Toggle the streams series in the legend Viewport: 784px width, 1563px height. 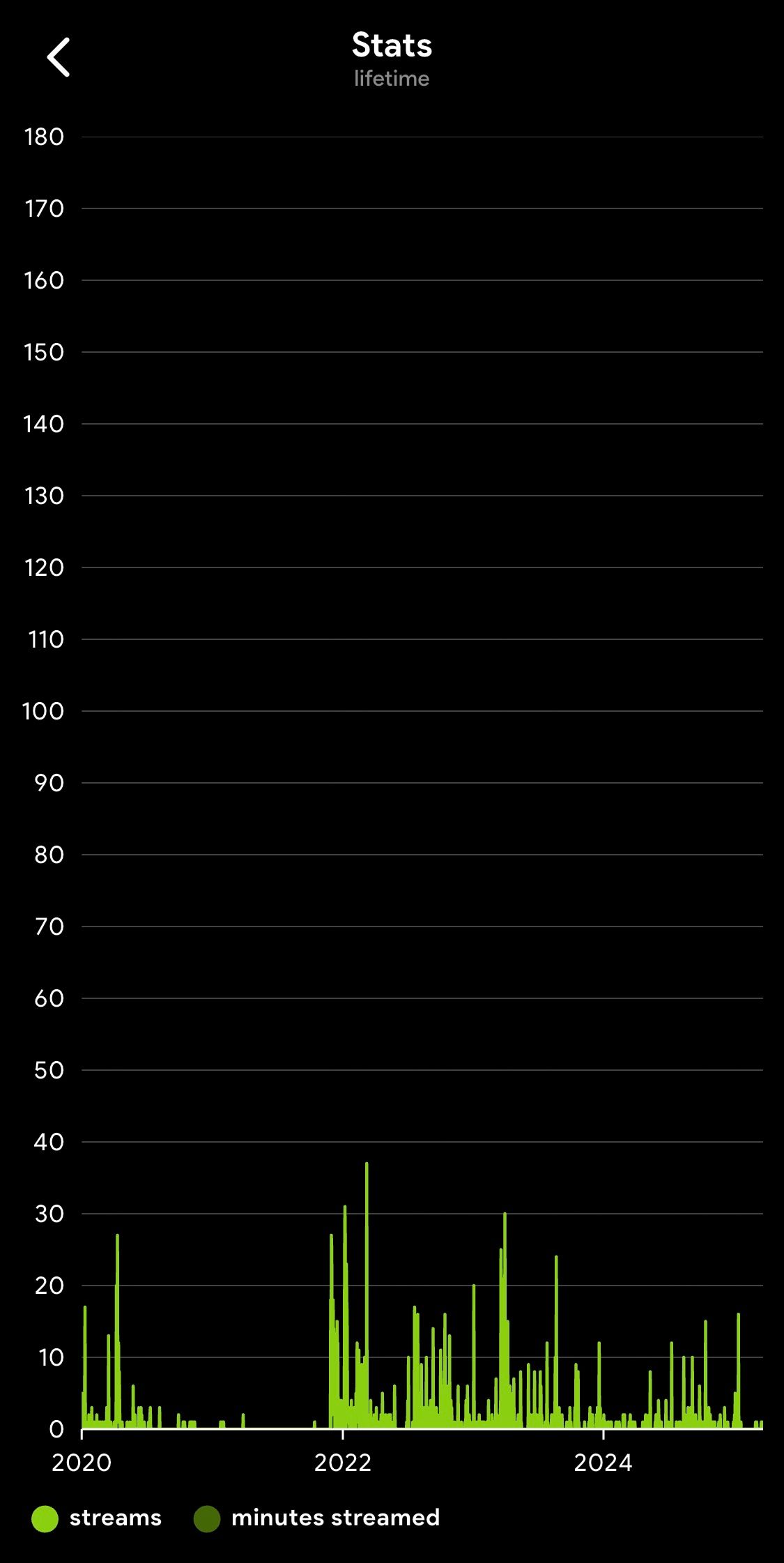[x=97, y=1518]
